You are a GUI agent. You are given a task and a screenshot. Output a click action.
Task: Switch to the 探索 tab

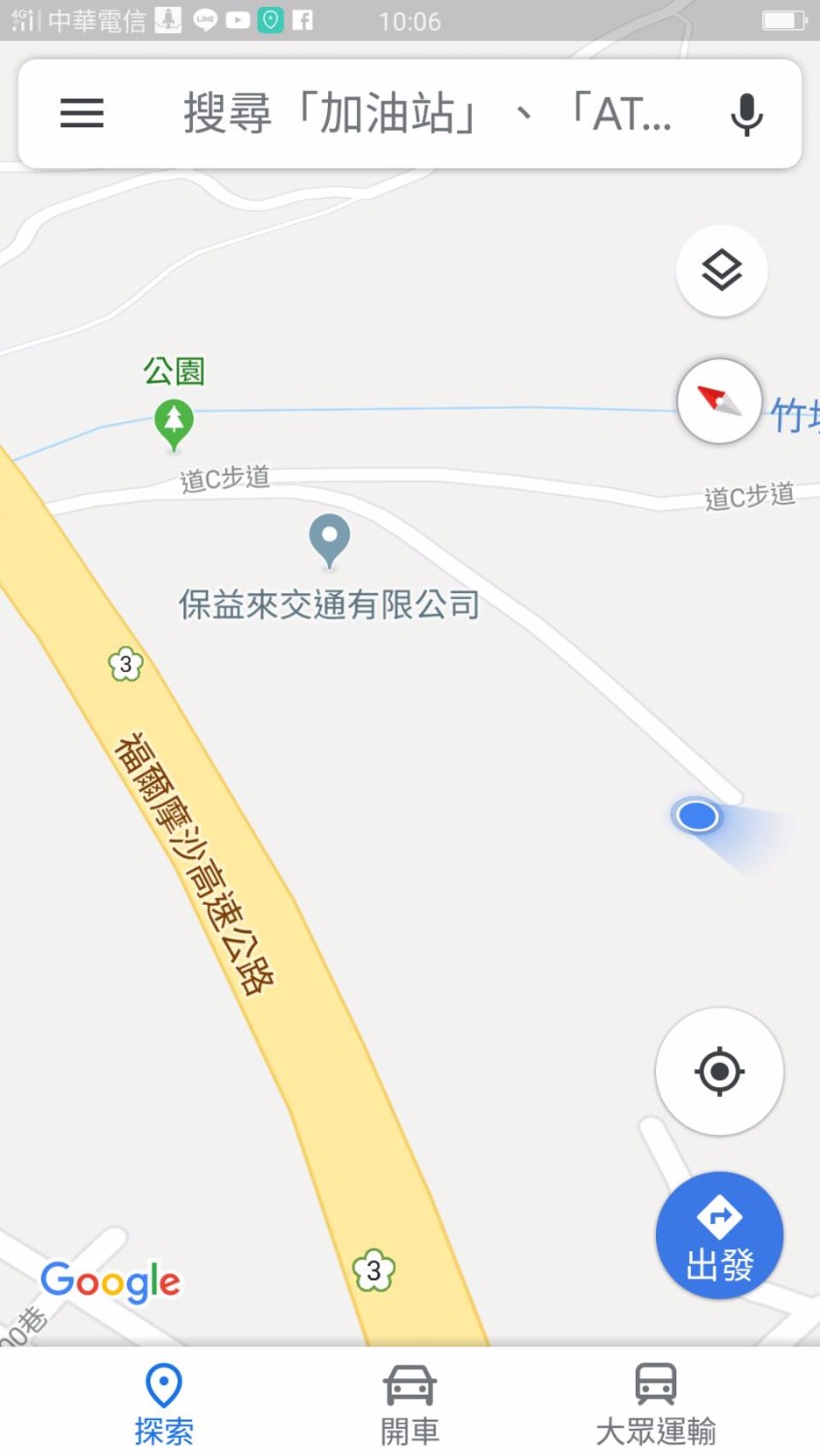pos(164,1403)
